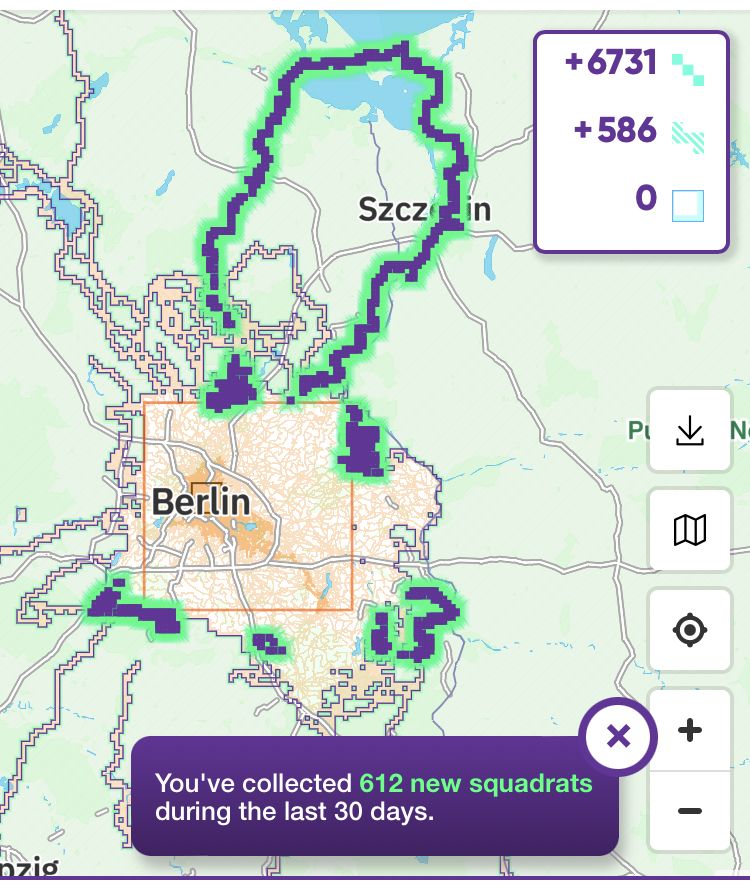Tap the download button

point(690,431)
